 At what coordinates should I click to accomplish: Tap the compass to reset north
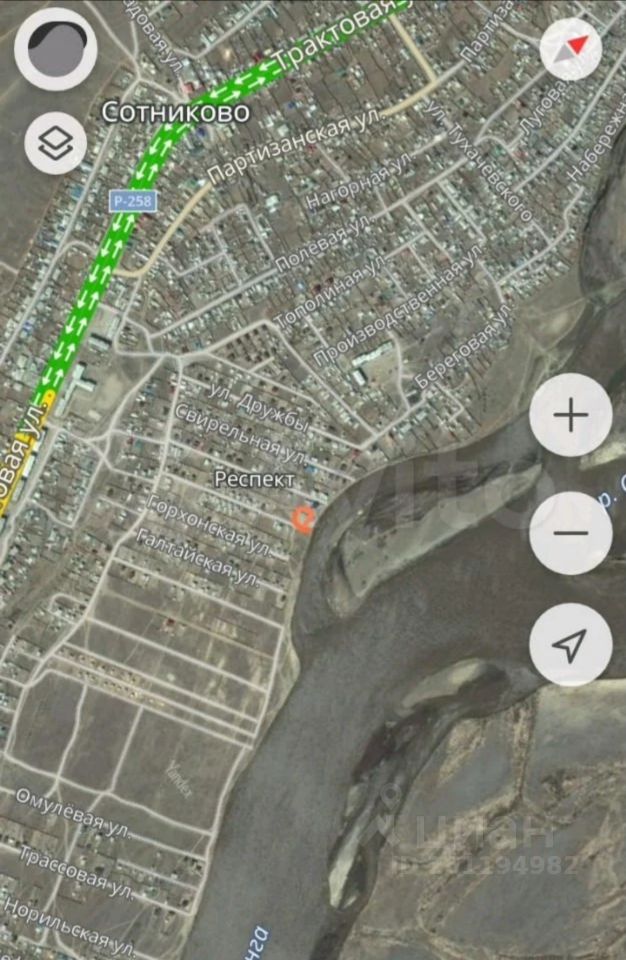(571, 49)
